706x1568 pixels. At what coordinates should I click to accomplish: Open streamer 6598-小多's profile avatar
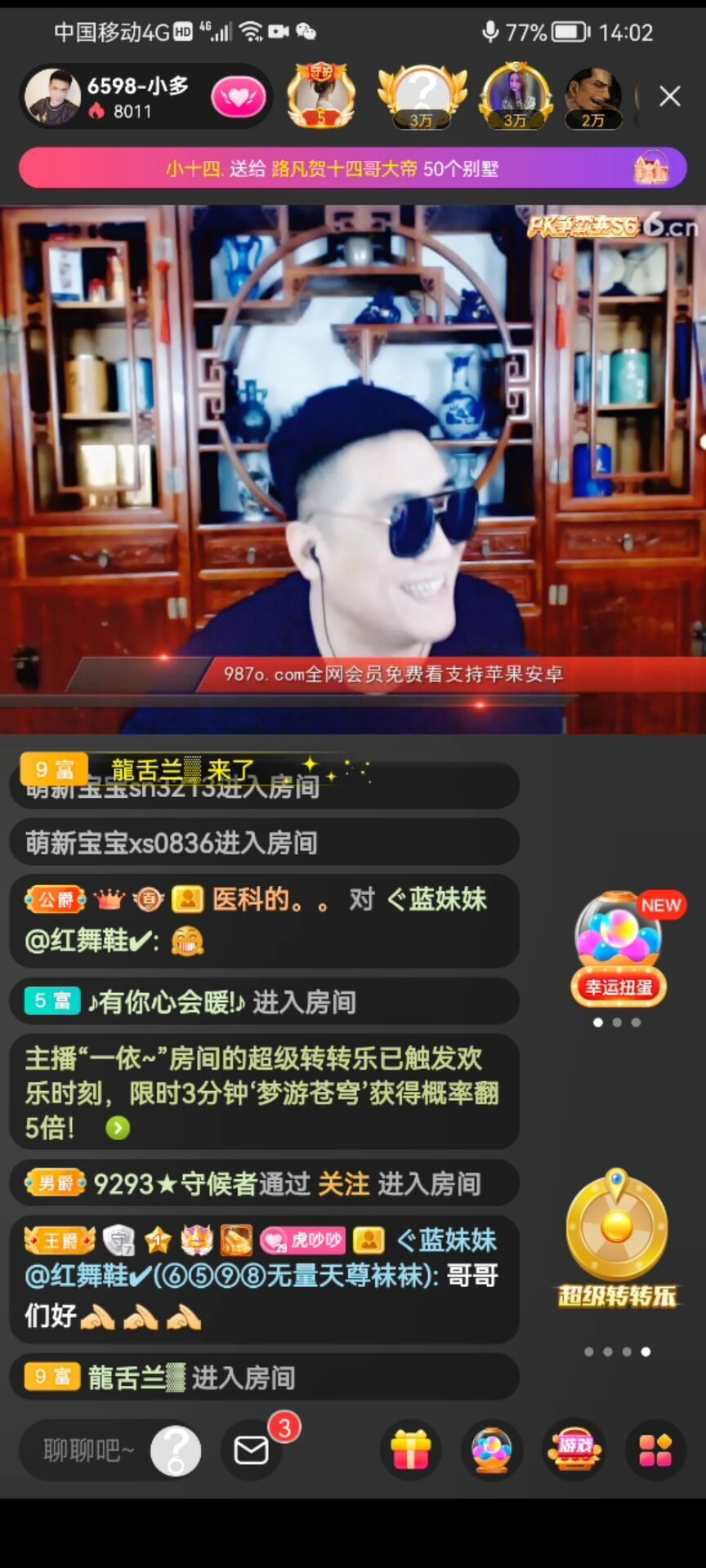pyautogui.click(x=53, y=97)
